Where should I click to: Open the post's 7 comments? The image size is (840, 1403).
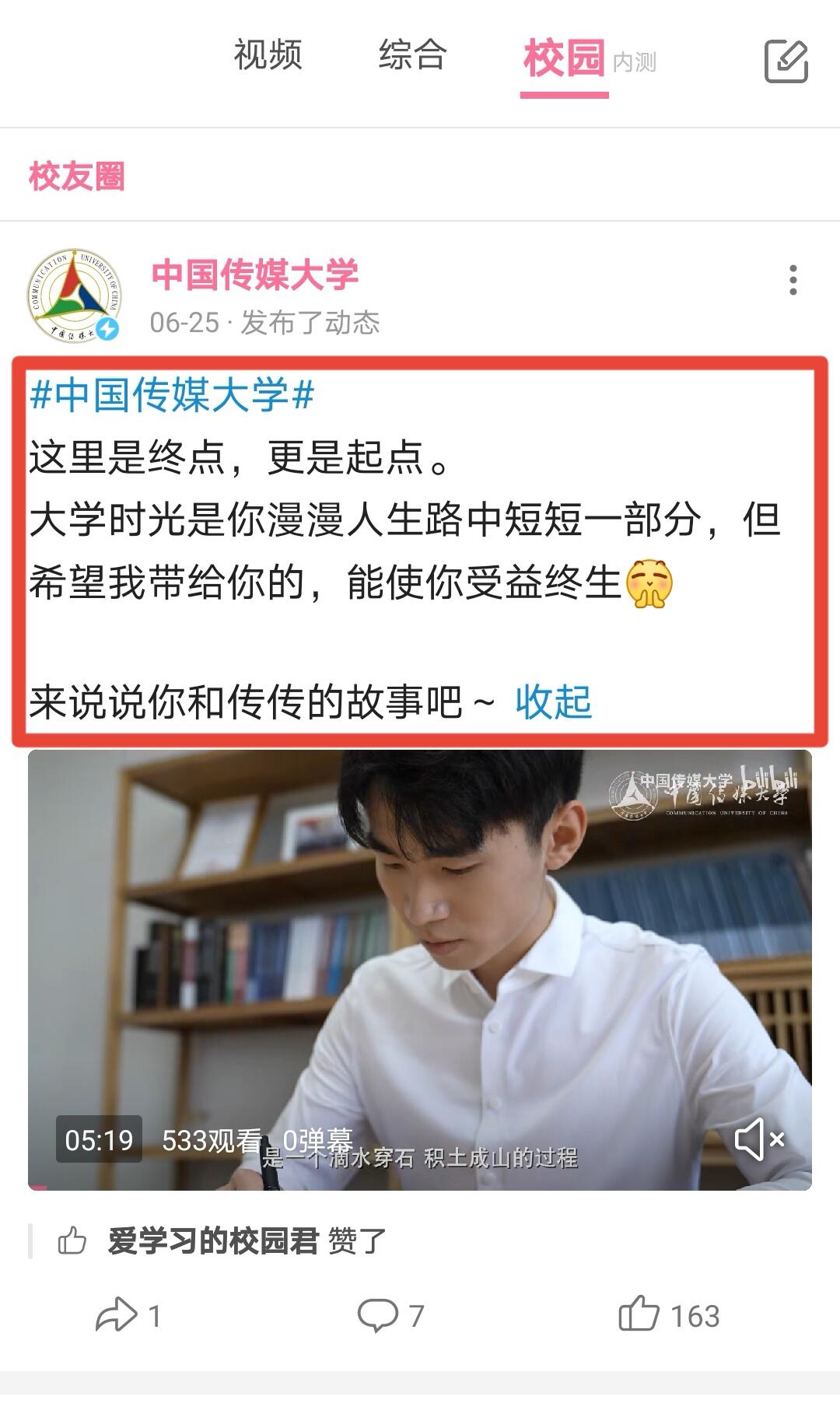390,1316
